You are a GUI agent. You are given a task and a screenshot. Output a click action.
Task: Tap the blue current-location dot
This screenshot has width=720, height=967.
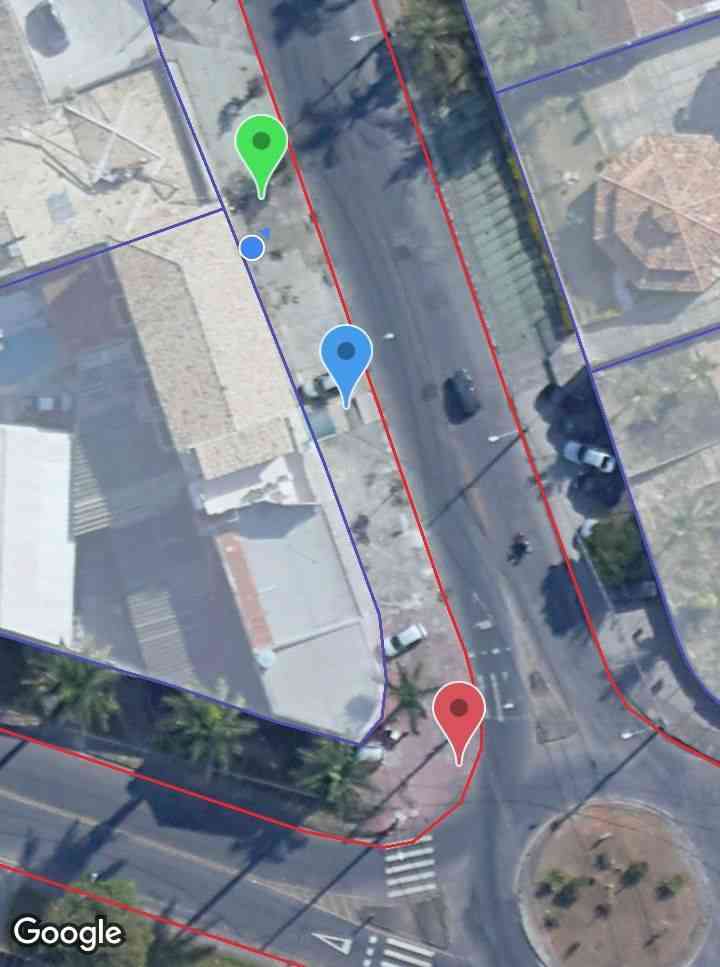(x=253, y=246)
